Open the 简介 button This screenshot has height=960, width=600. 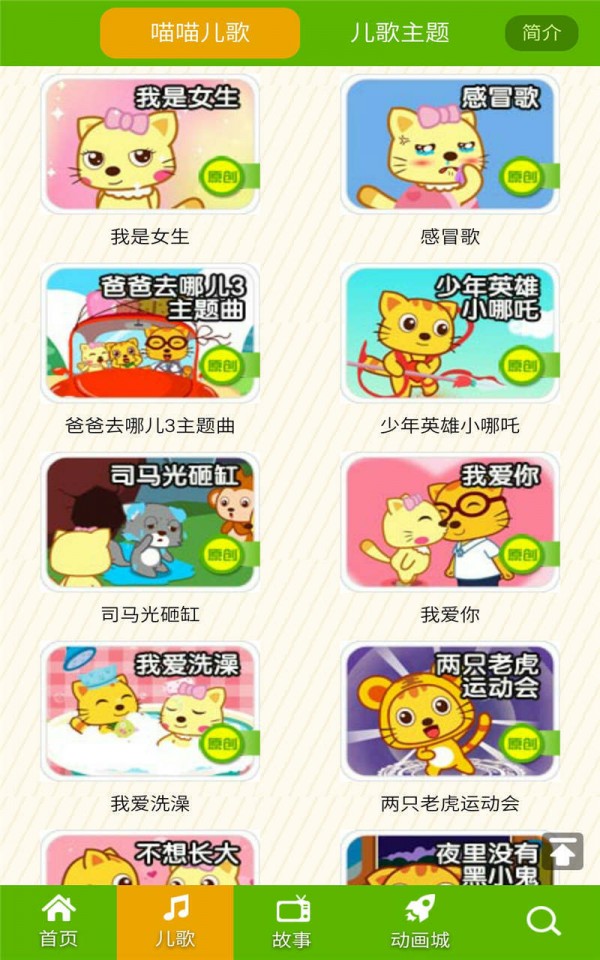pyautogui.click(x=542, y=33)
